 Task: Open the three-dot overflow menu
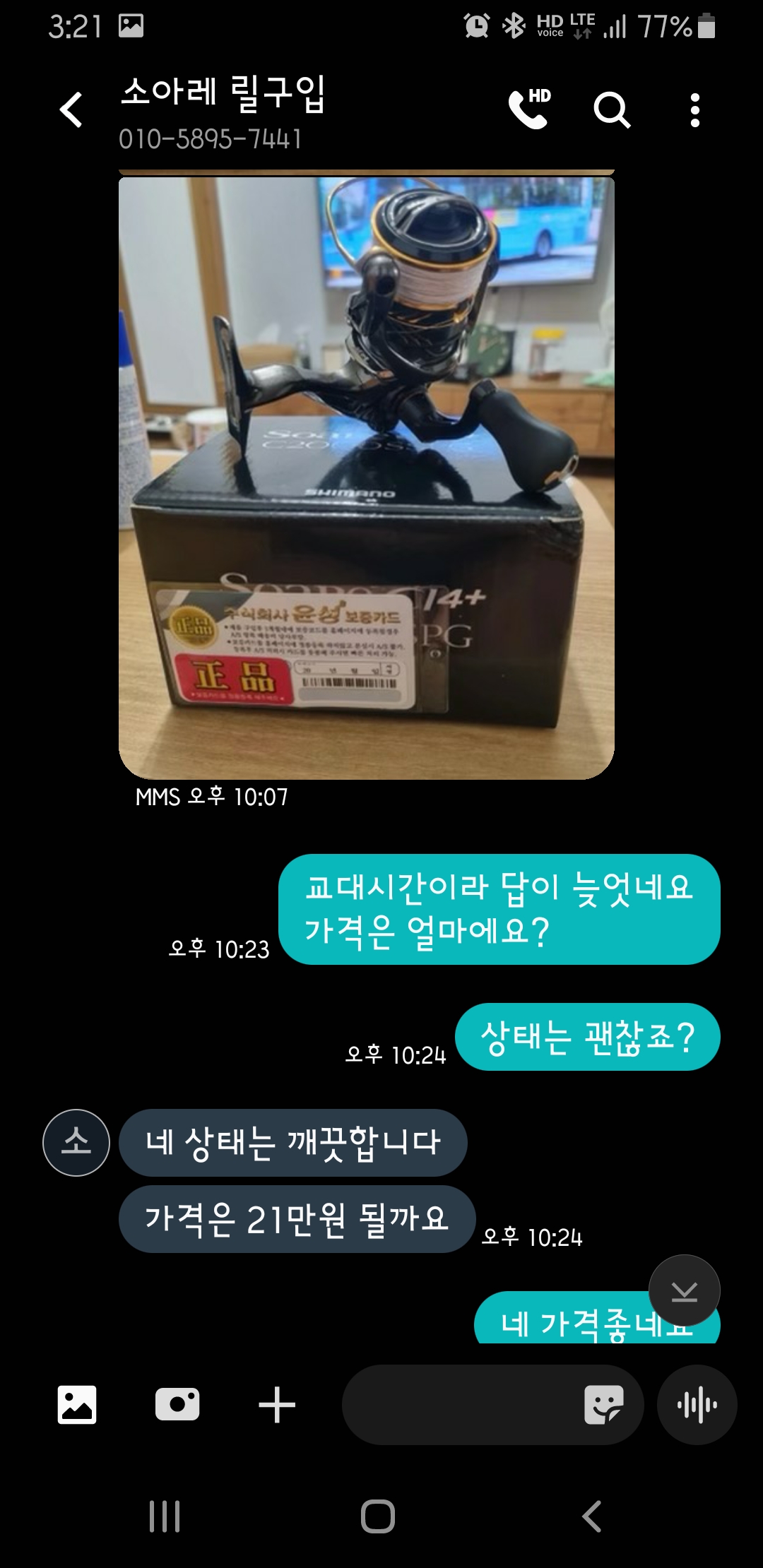click(694, 110)
